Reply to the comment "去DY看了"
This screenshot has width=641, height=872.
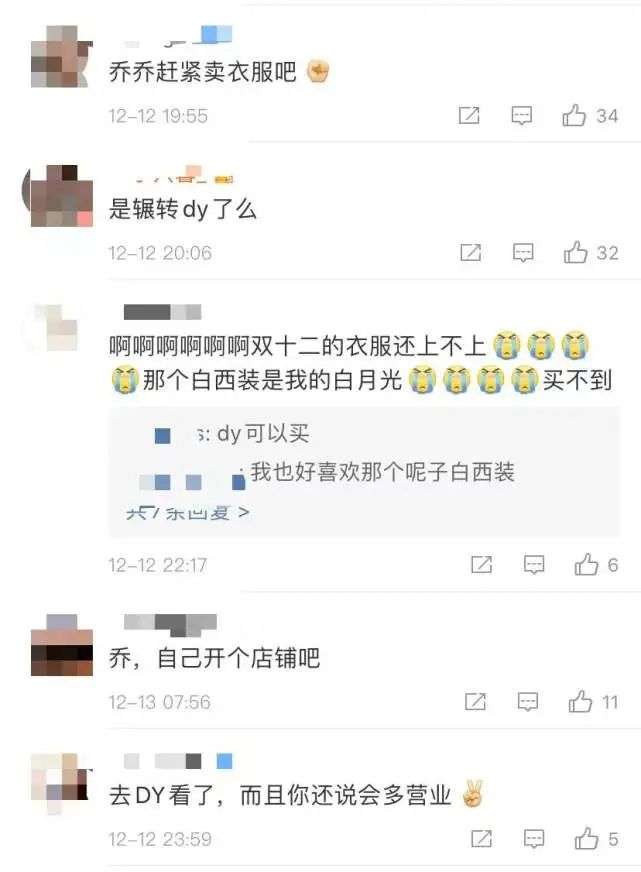tap(535, 839)
